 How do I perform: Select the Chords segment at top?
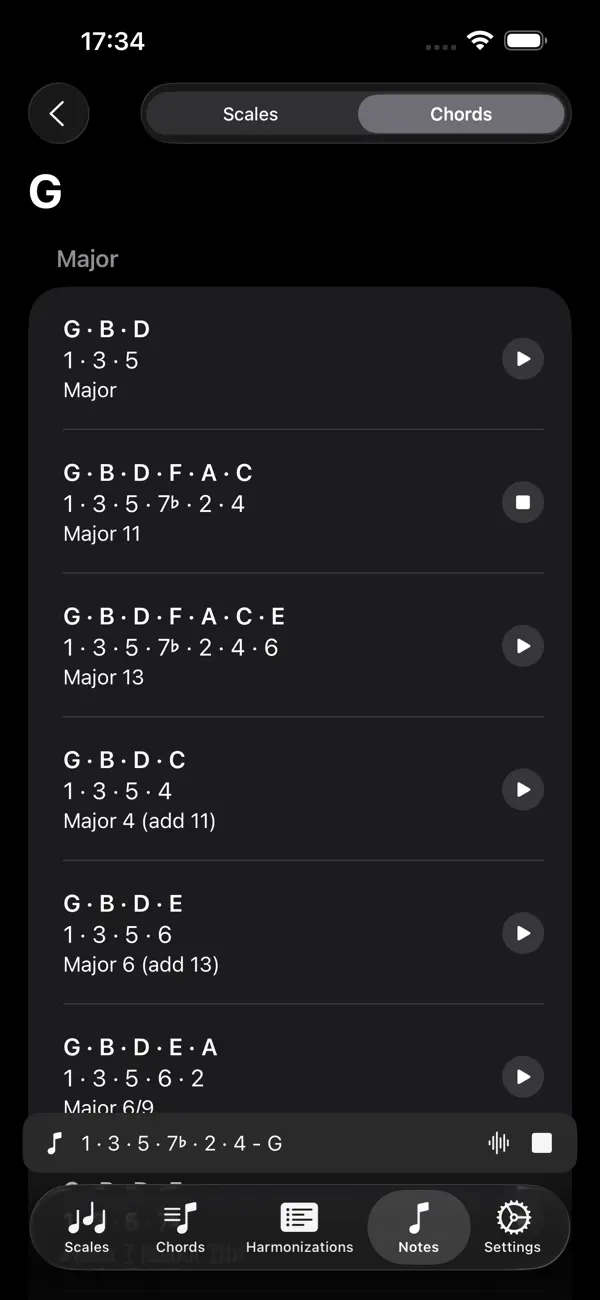(461, 114)
